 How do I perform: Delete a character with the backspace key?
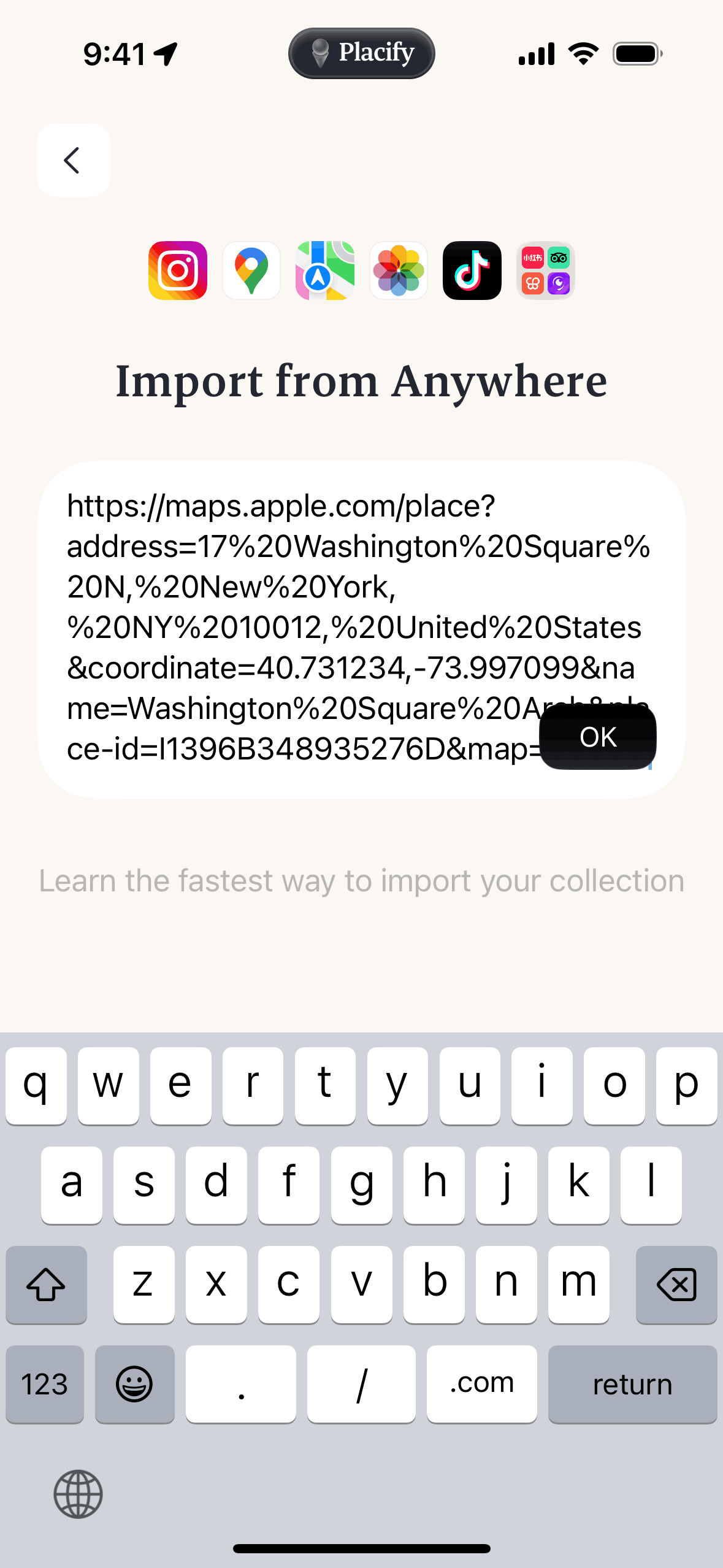pos(676,1285)
